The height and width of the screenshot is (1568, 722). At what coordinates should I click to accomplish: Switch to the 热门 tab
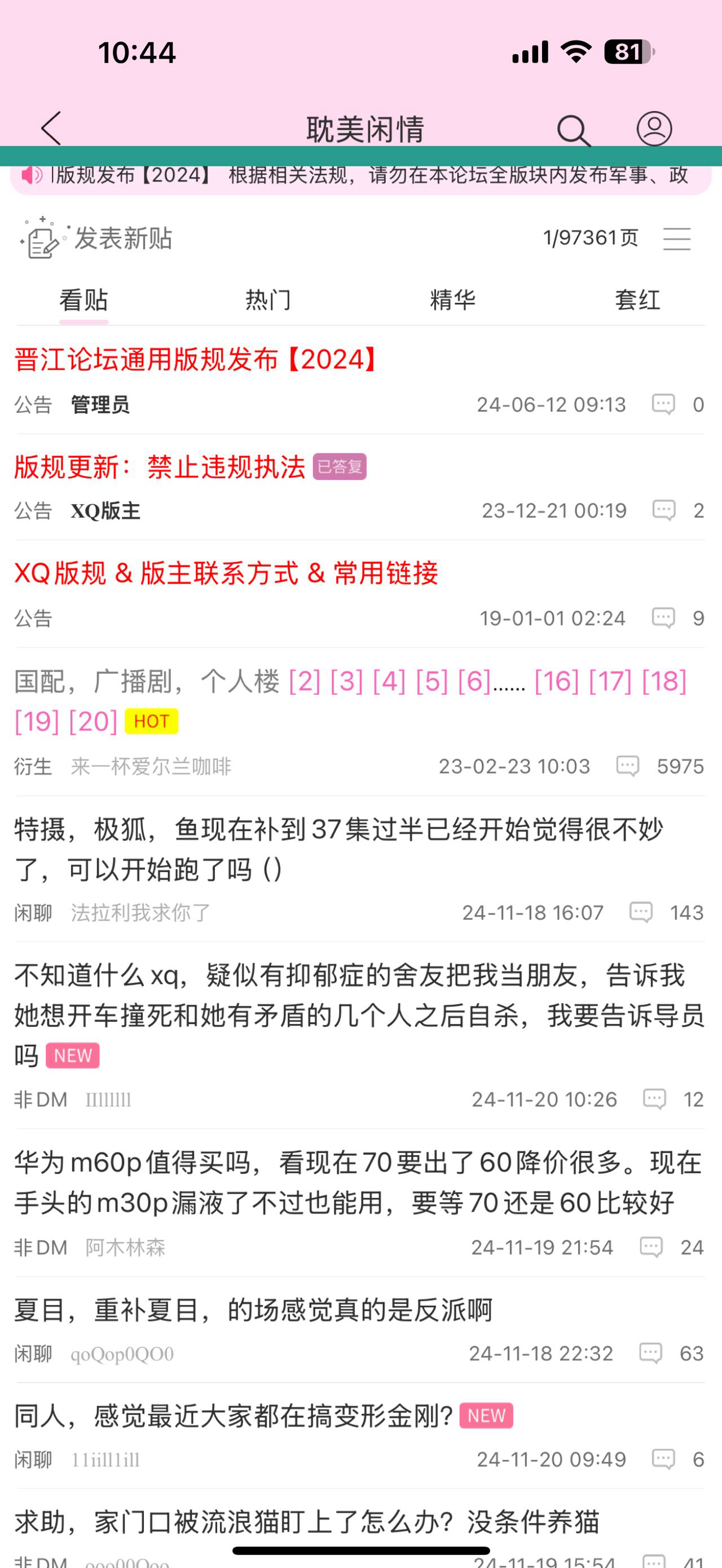click(x=268, y=300)
